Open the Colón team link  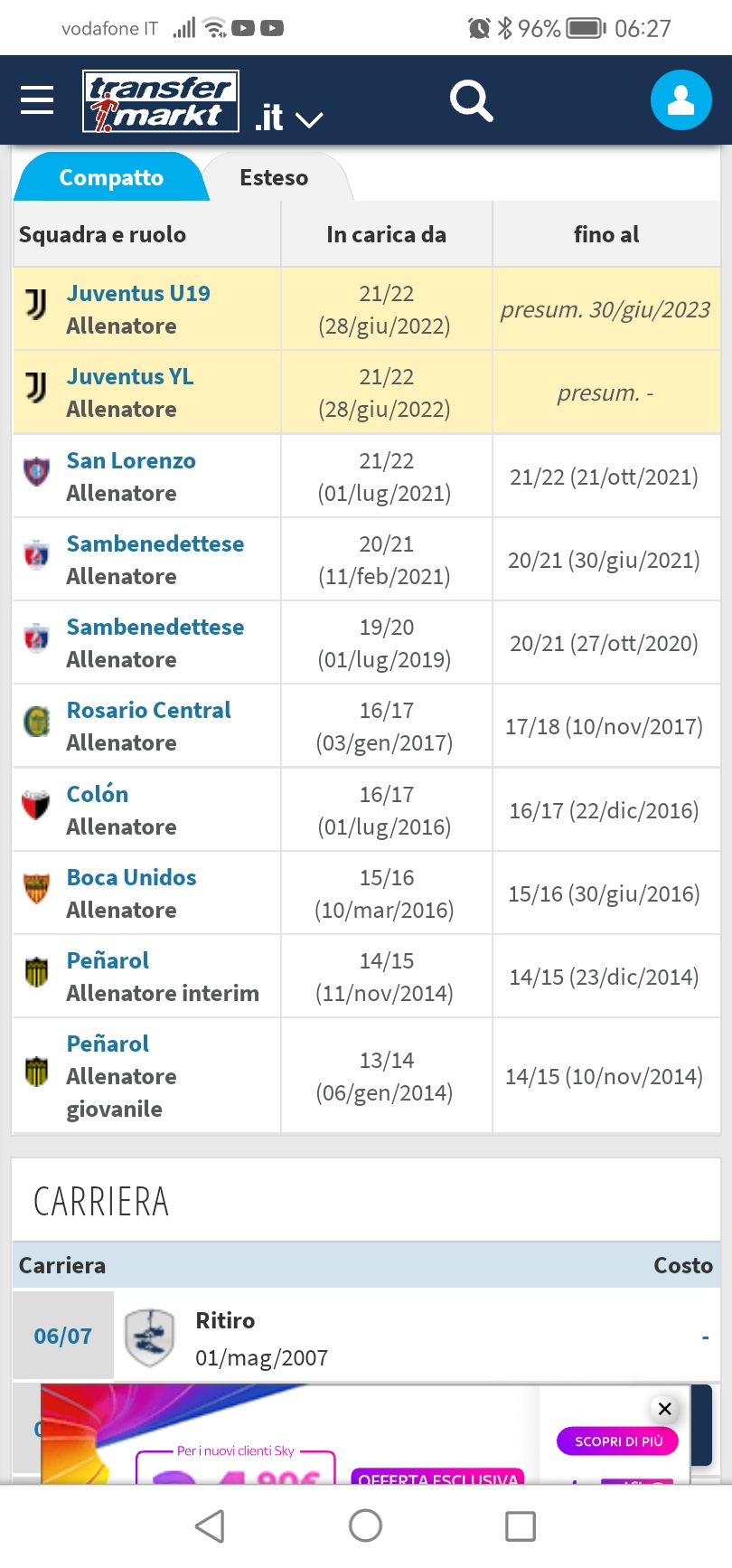click(98, 794)
